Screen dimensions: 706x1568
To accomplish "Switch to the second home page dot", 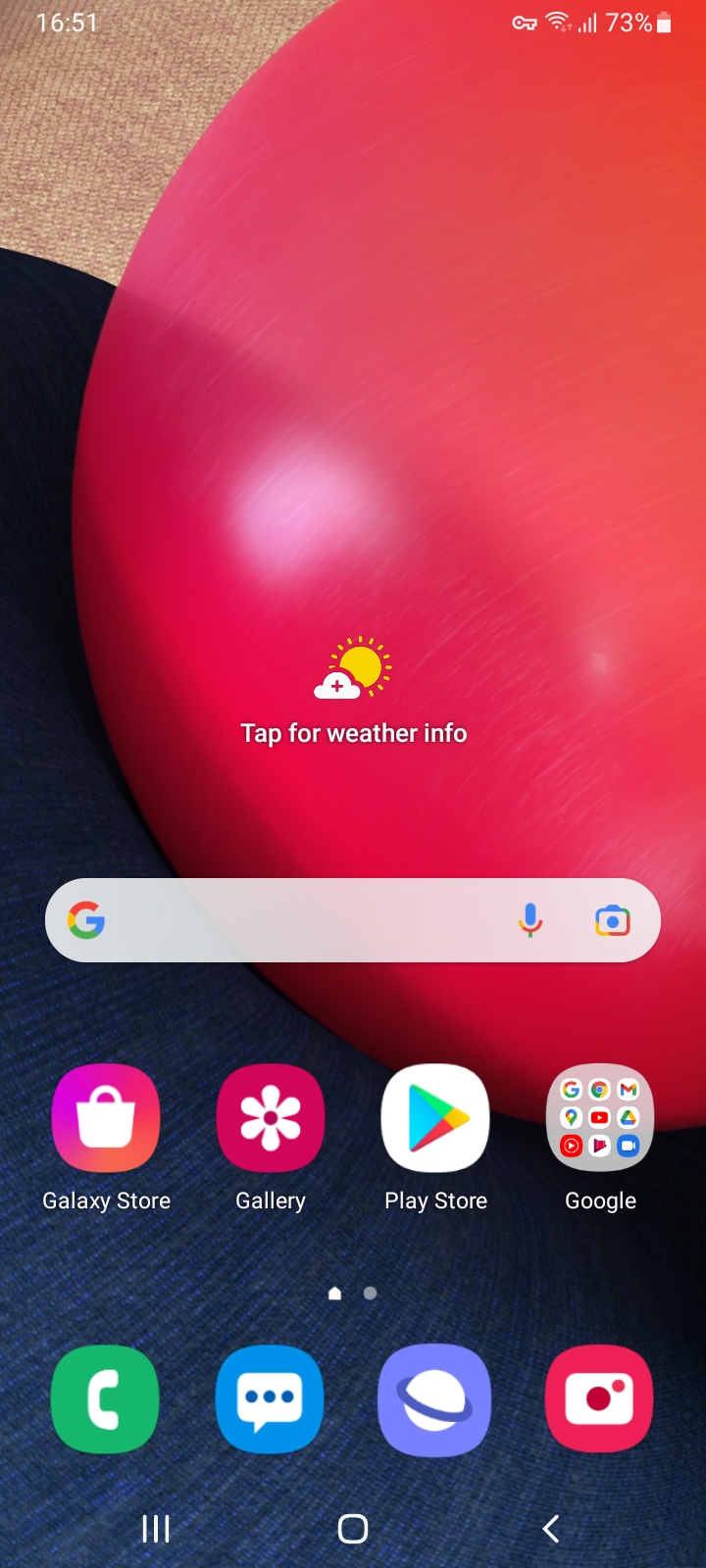I will coord(370,1294).
